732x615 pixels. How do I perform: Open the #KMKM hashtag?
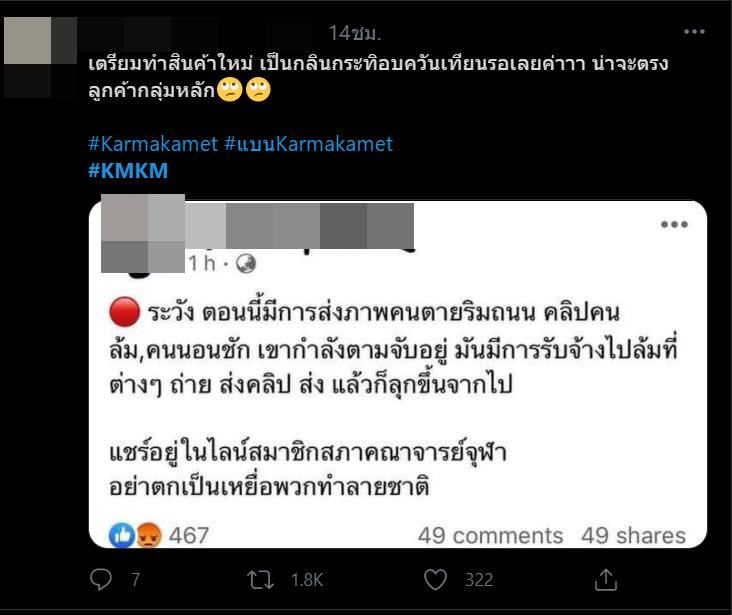pos(128,170)
